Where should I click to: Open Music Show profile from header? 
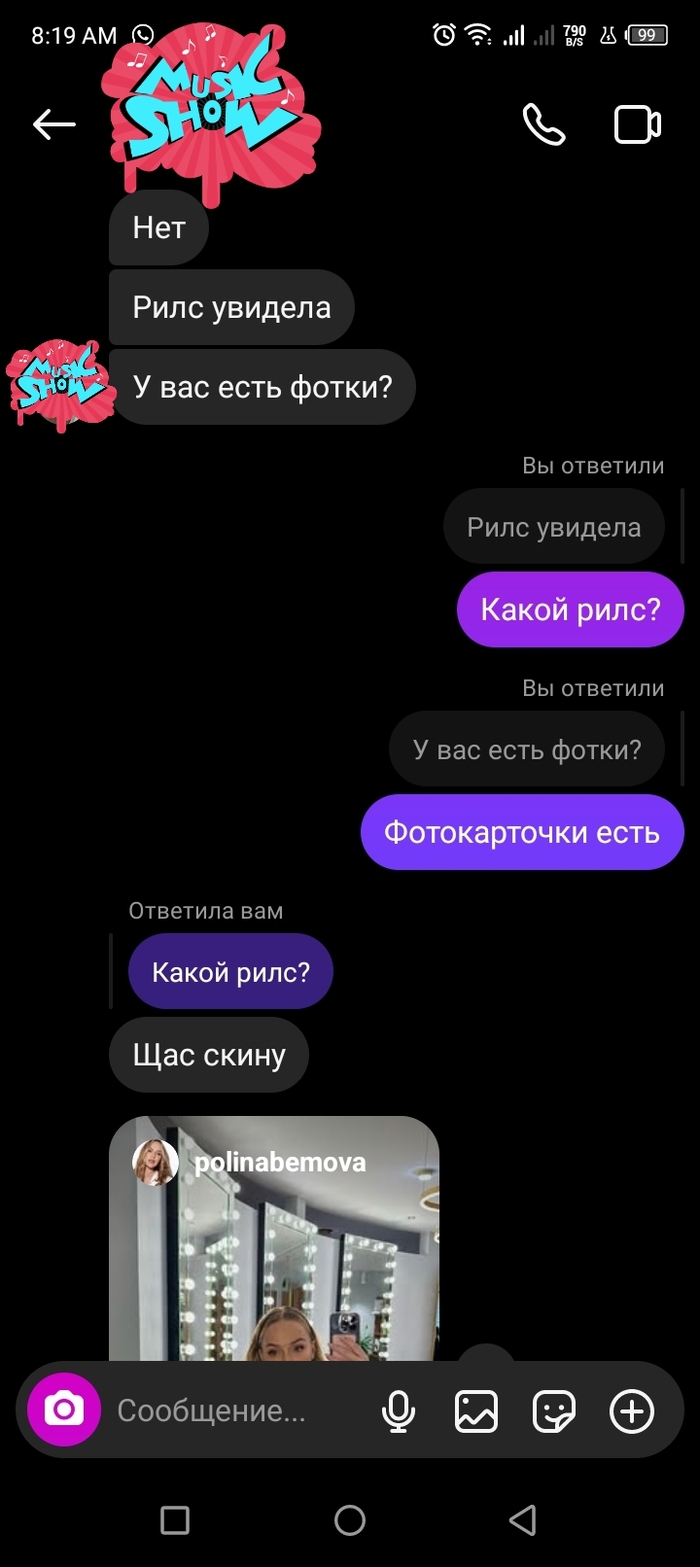click(212, 110)
